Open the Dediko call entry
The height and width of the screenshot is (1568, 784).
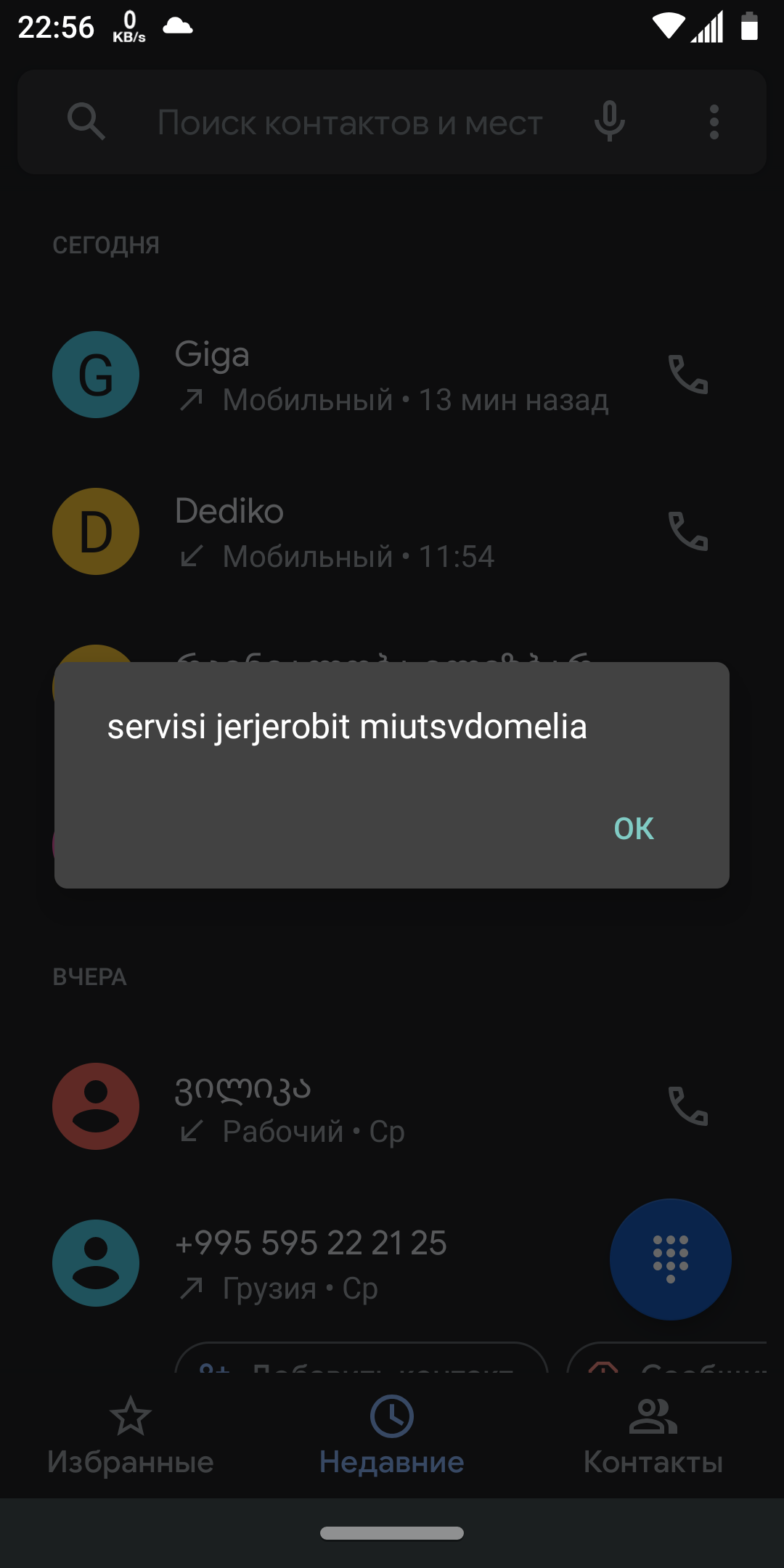[392, 533]
